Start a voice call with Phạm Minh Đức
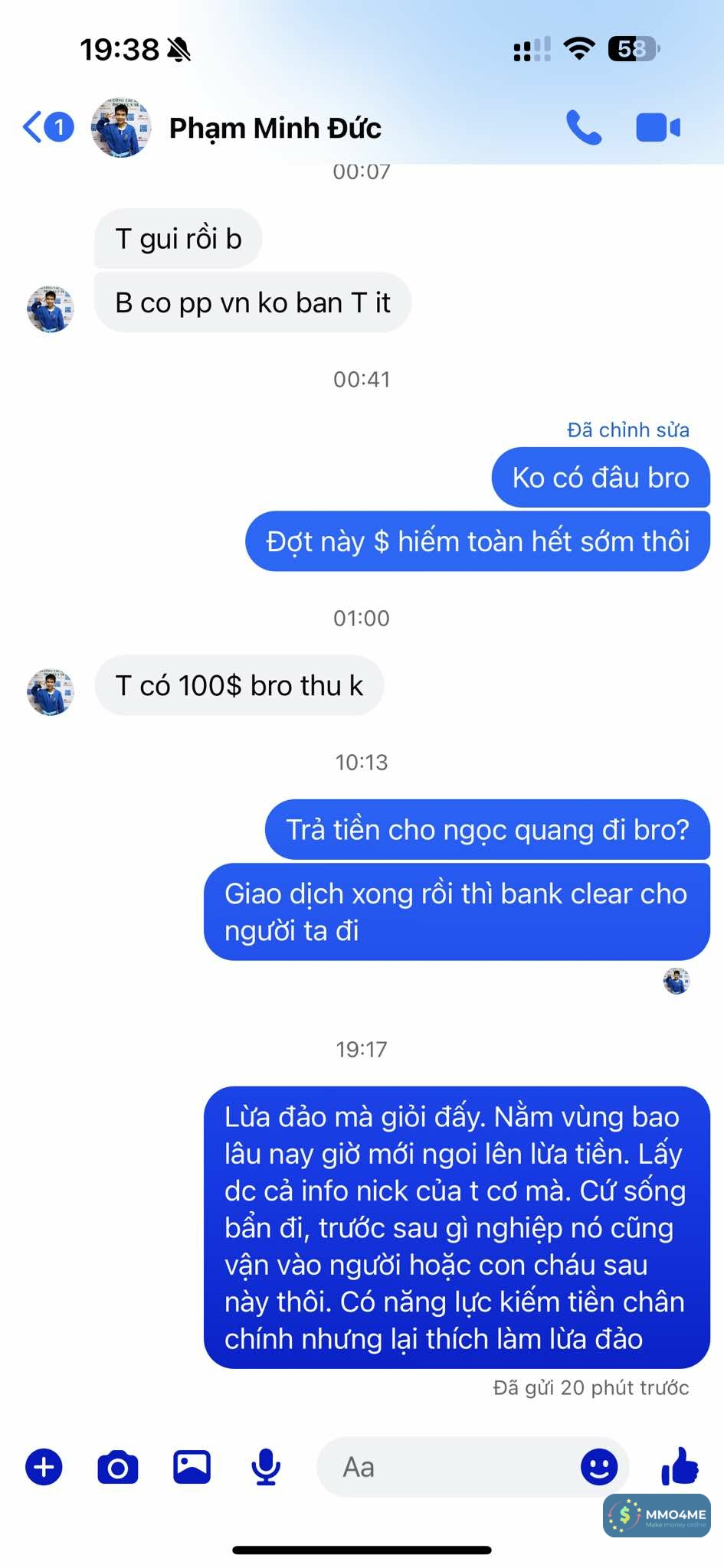The image size is (724, 1568). tap(583, 128)
